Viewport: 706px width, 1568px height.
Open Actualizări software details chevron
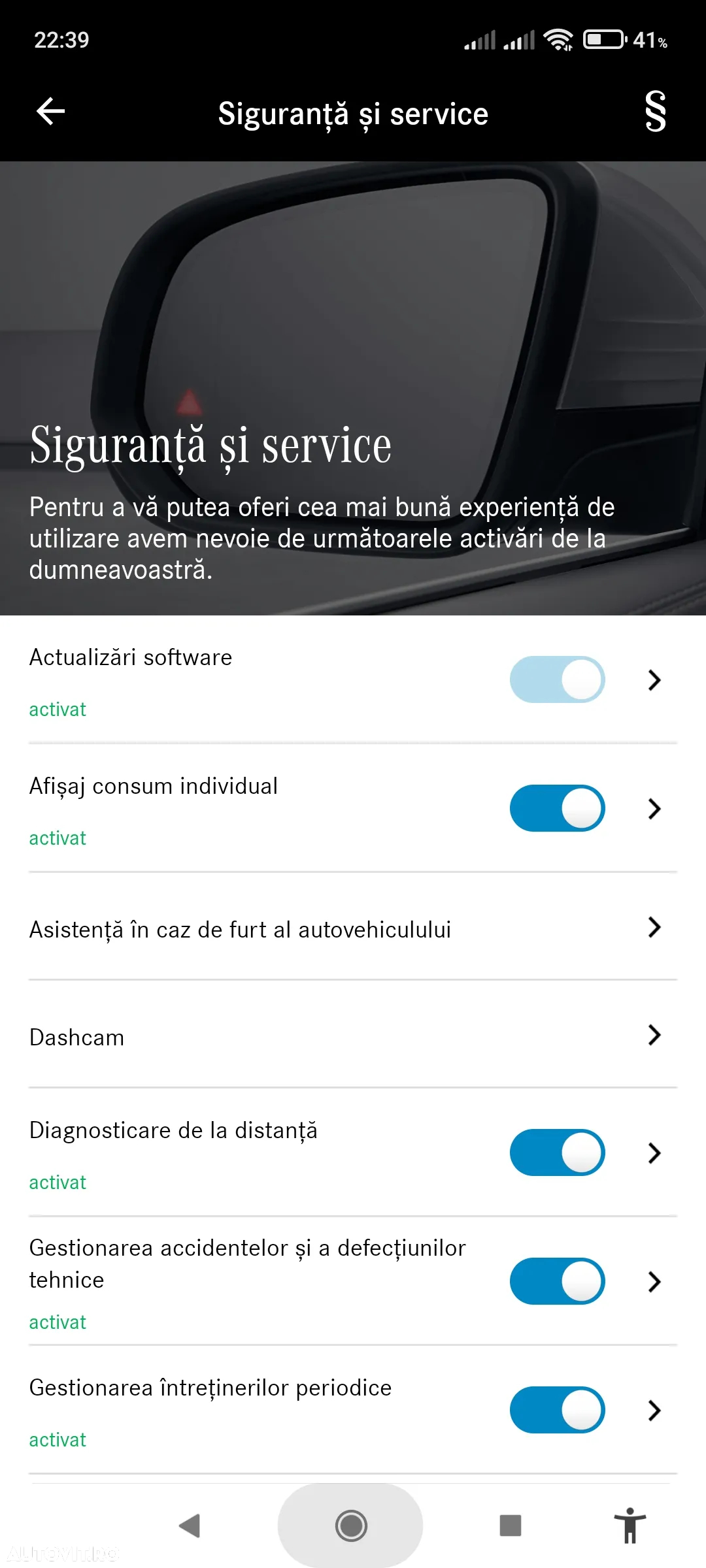click(x=654, y=680)
